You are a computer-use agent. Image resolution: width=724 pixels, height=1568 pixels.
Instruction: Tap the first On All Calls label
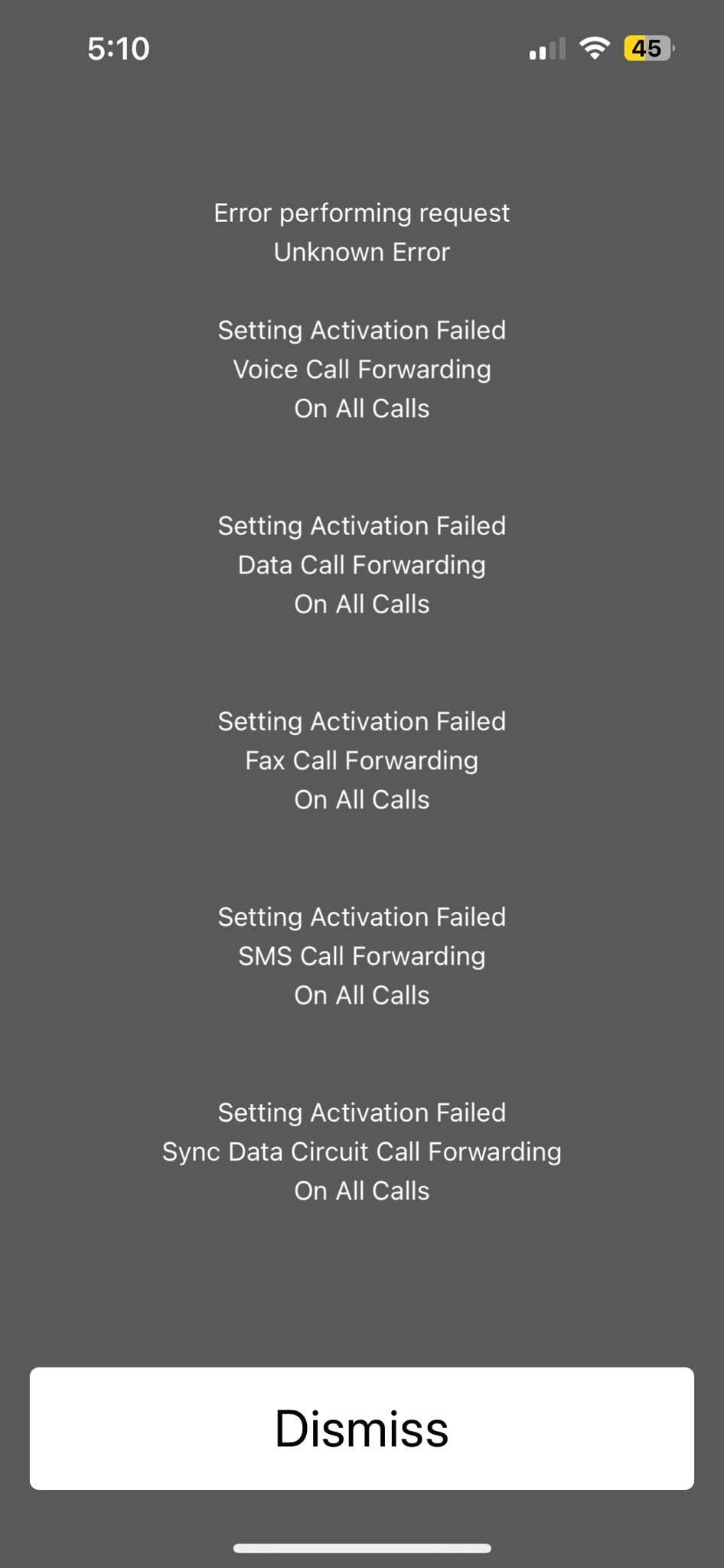tap(361, 408)
